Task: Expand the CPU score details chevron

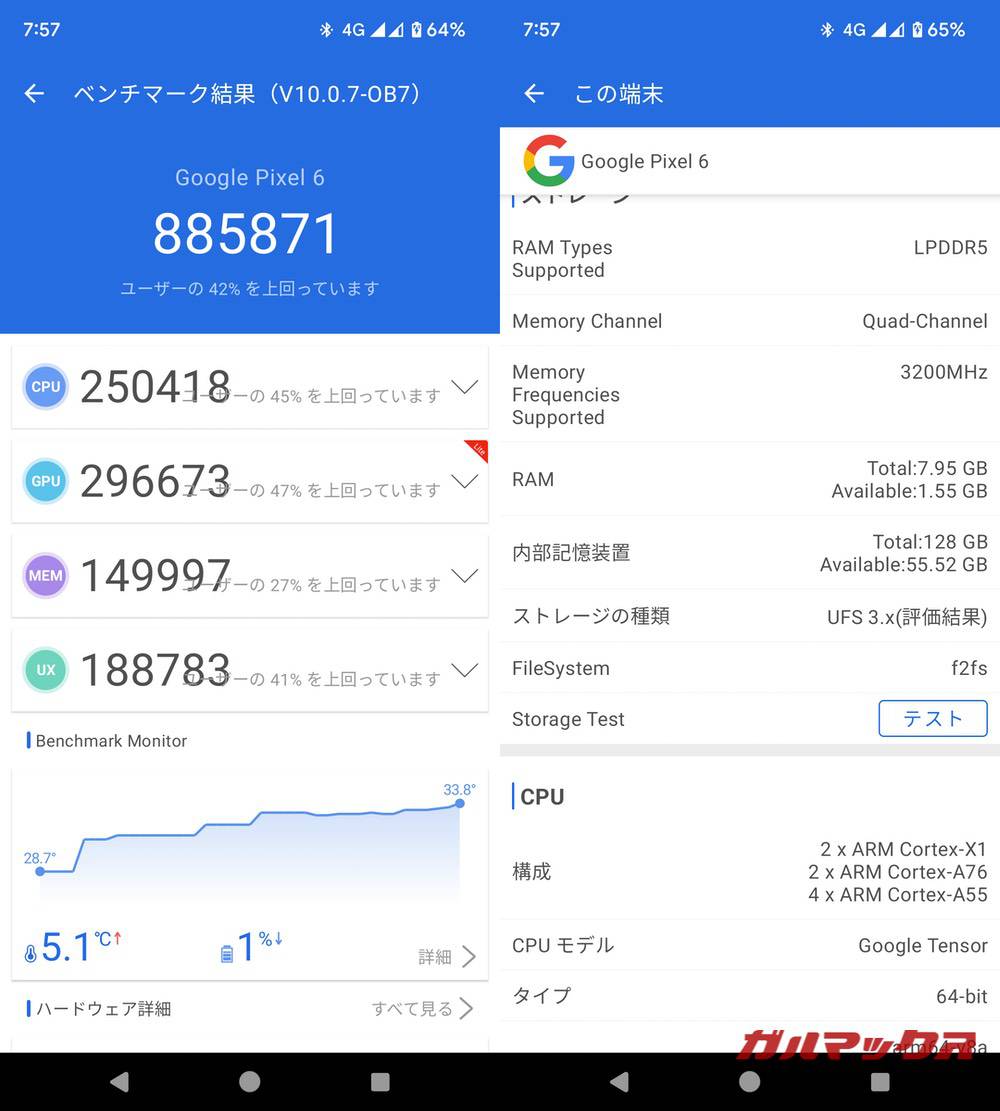Action: pos(464,386)
